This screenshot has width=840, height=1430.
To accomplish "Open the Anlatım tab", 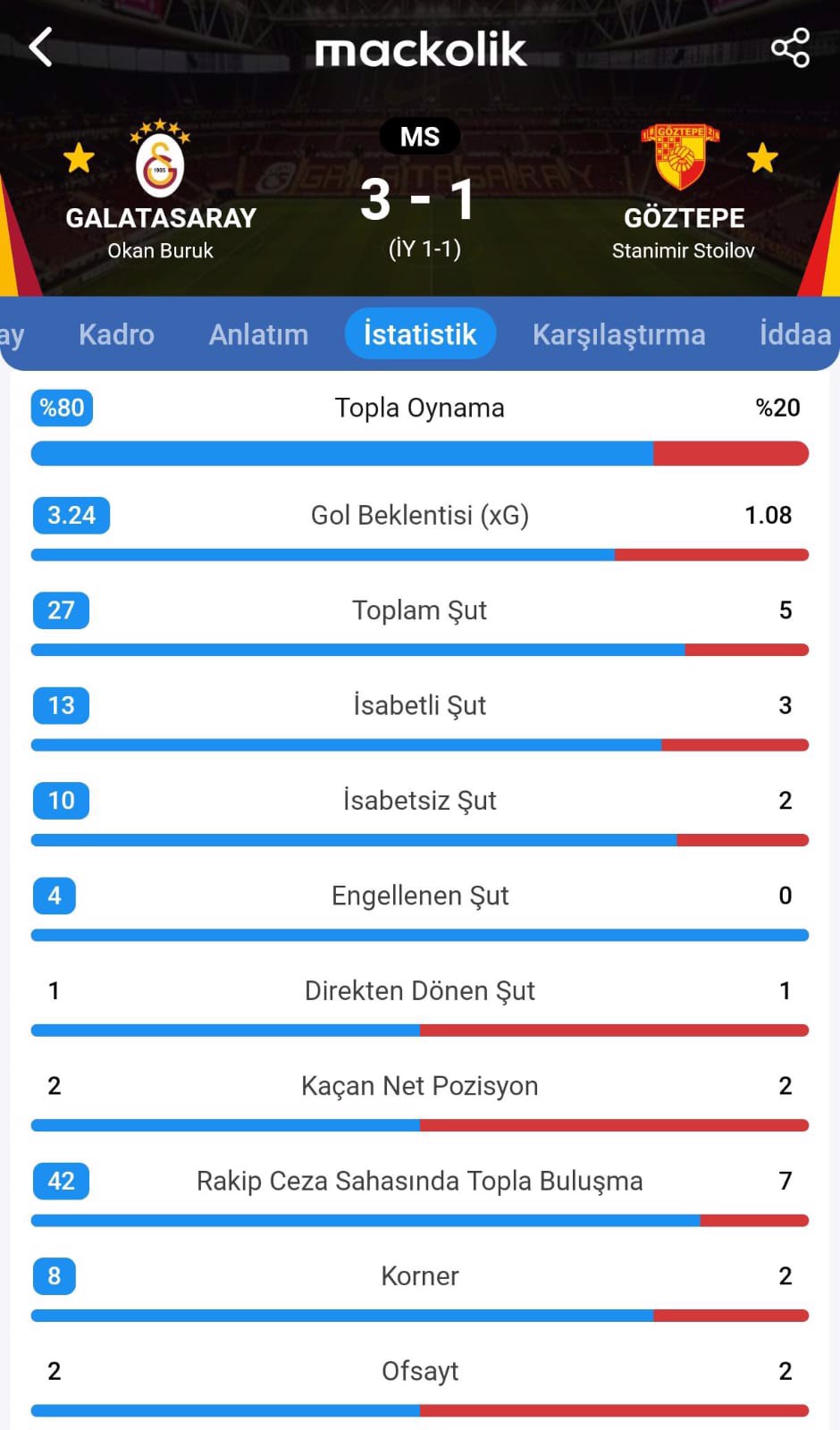I will 258,334.
